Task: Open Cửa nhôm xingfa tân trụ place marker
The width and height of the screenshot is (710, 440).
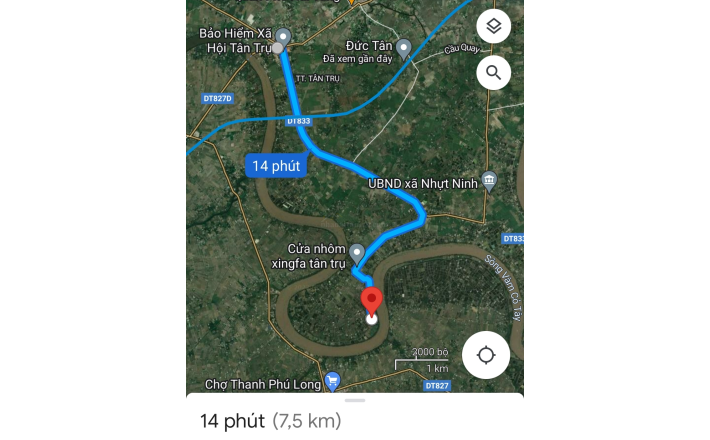Action: click(x=357, y=250)
